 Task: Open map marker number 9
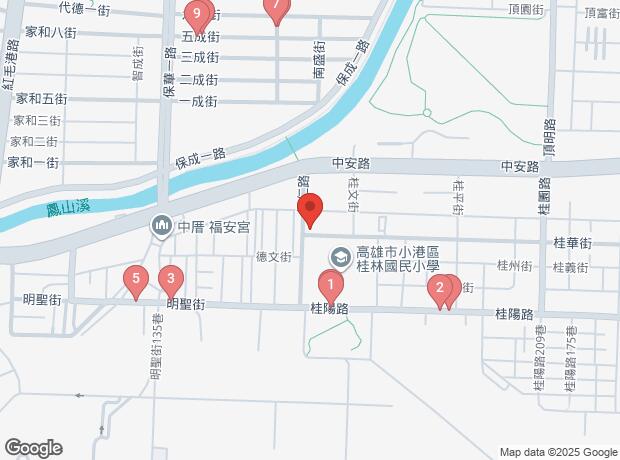[x=197, y=15]
